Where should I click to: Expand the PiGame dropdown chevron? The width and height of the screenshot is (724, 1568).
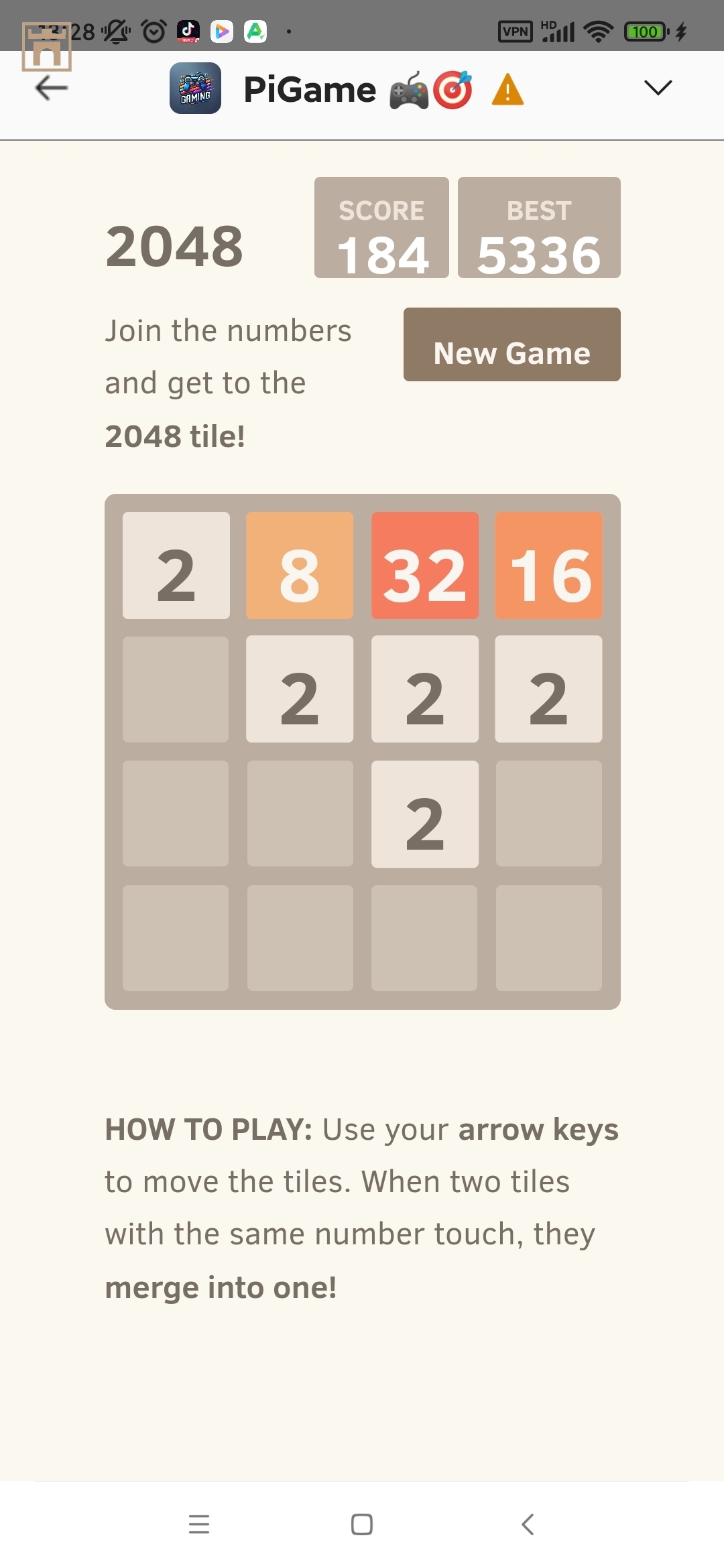point(657,88)
